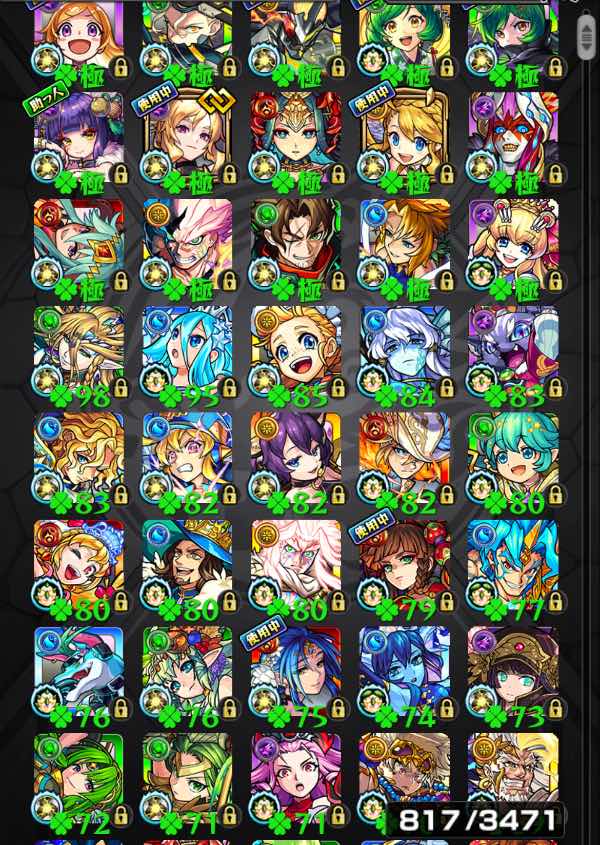Open the blue-haired monster with luck 95
Image resolution: width=600 pixels, height=845 pixels.
tap(187, 349)
